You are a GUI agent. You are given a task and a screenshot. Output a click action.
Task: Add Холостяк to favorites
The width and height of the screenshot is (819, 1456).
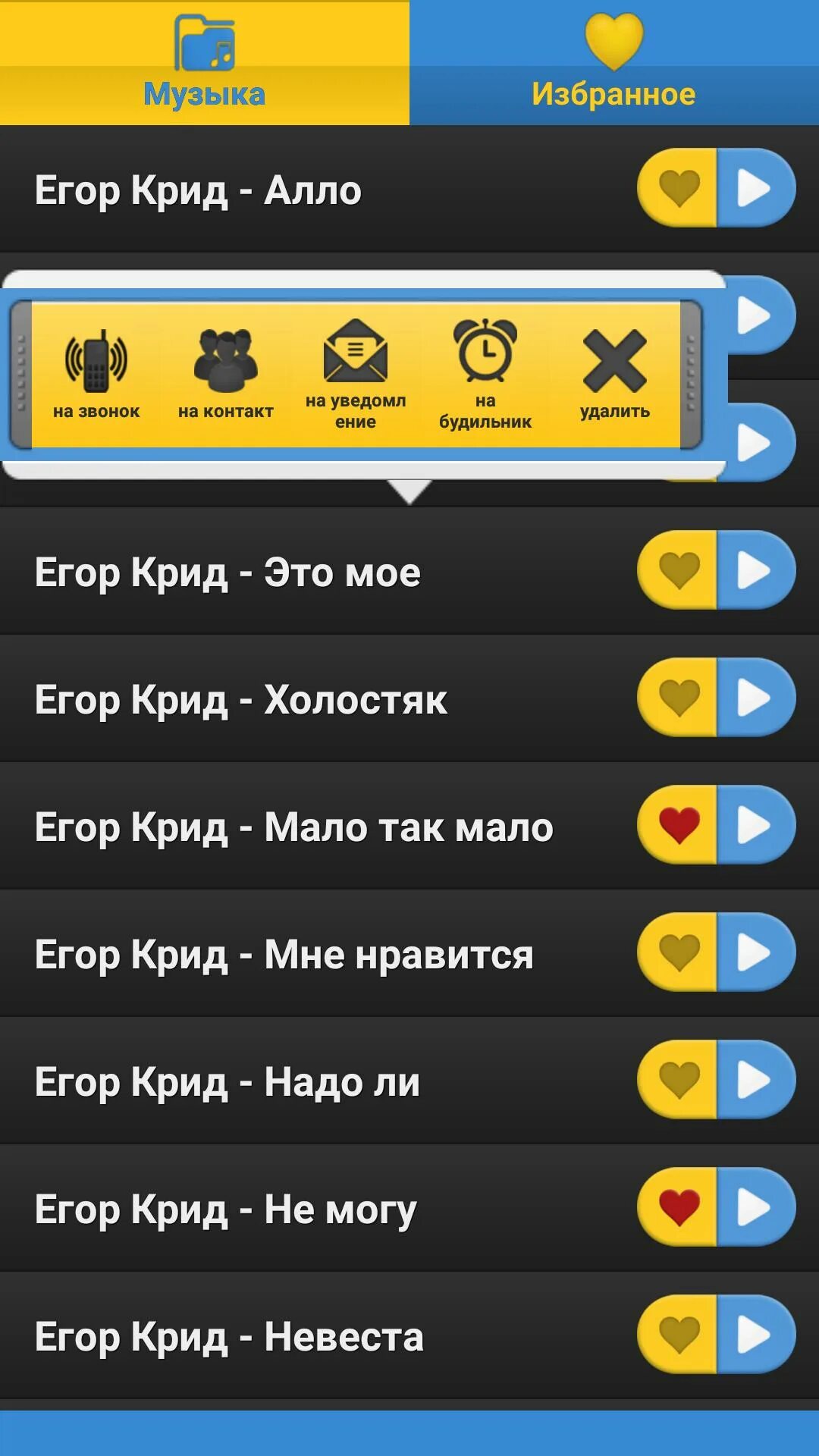[677, 698]
